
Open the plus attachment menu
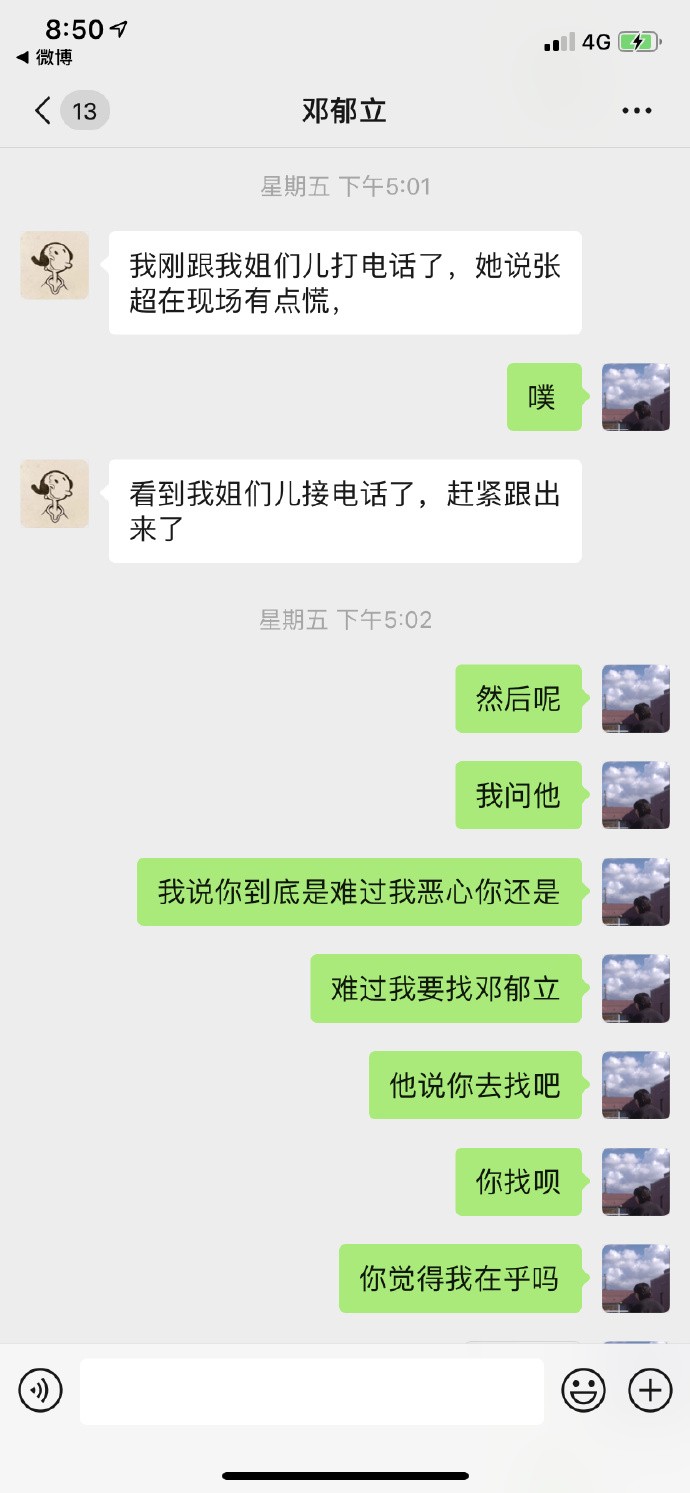point(649,1390)
